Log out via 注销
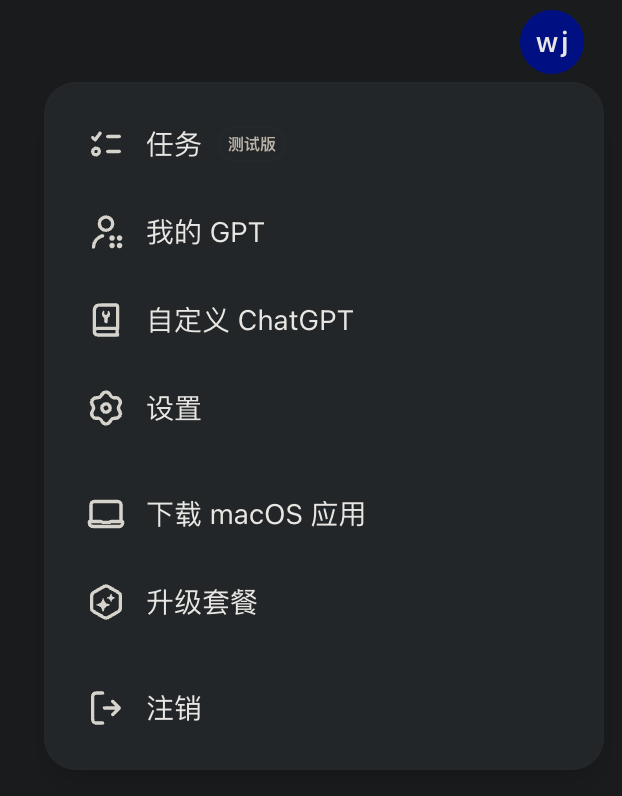 174,709
